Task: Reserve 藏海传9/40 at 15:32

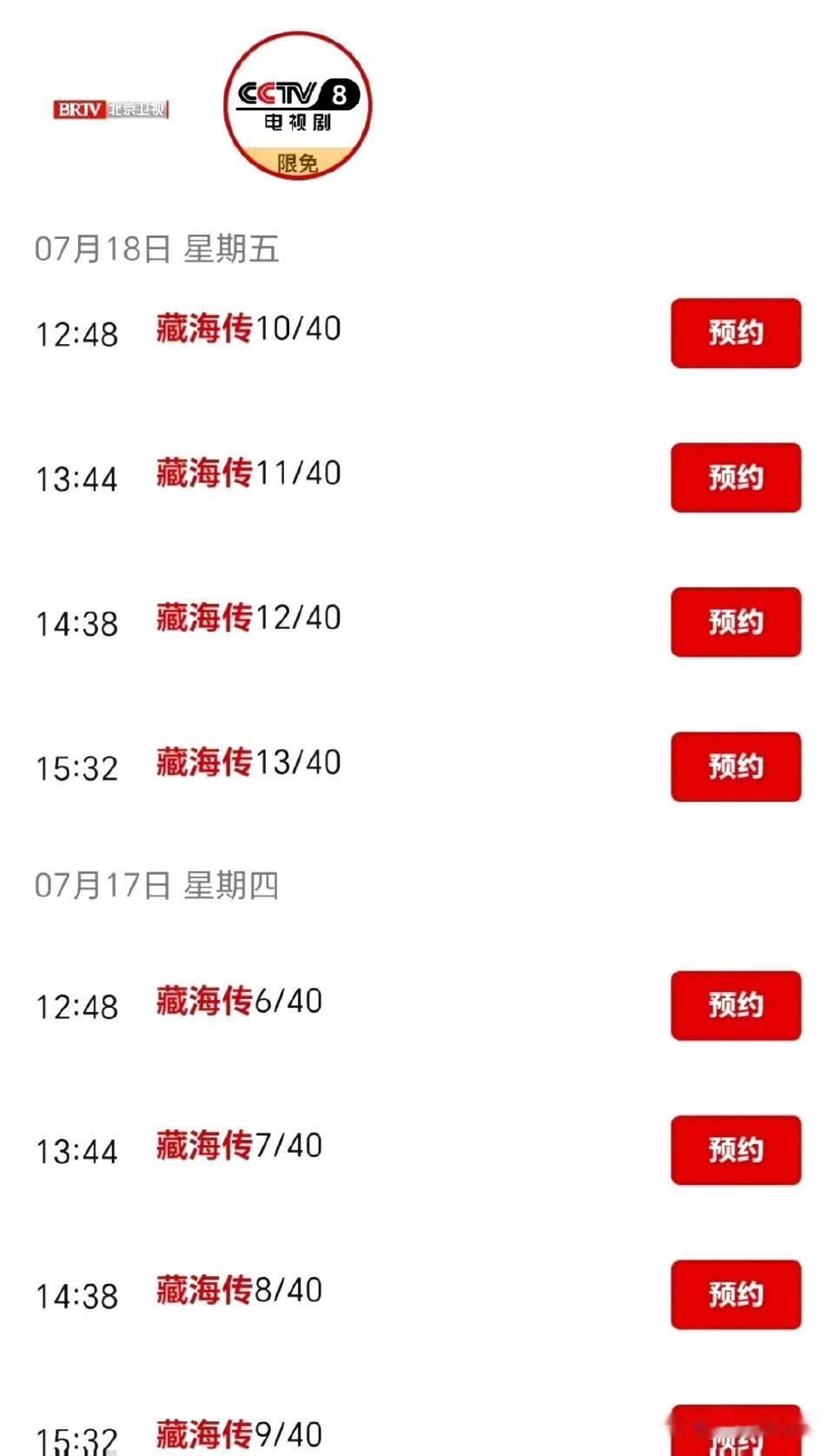Action: point(736,1431)
